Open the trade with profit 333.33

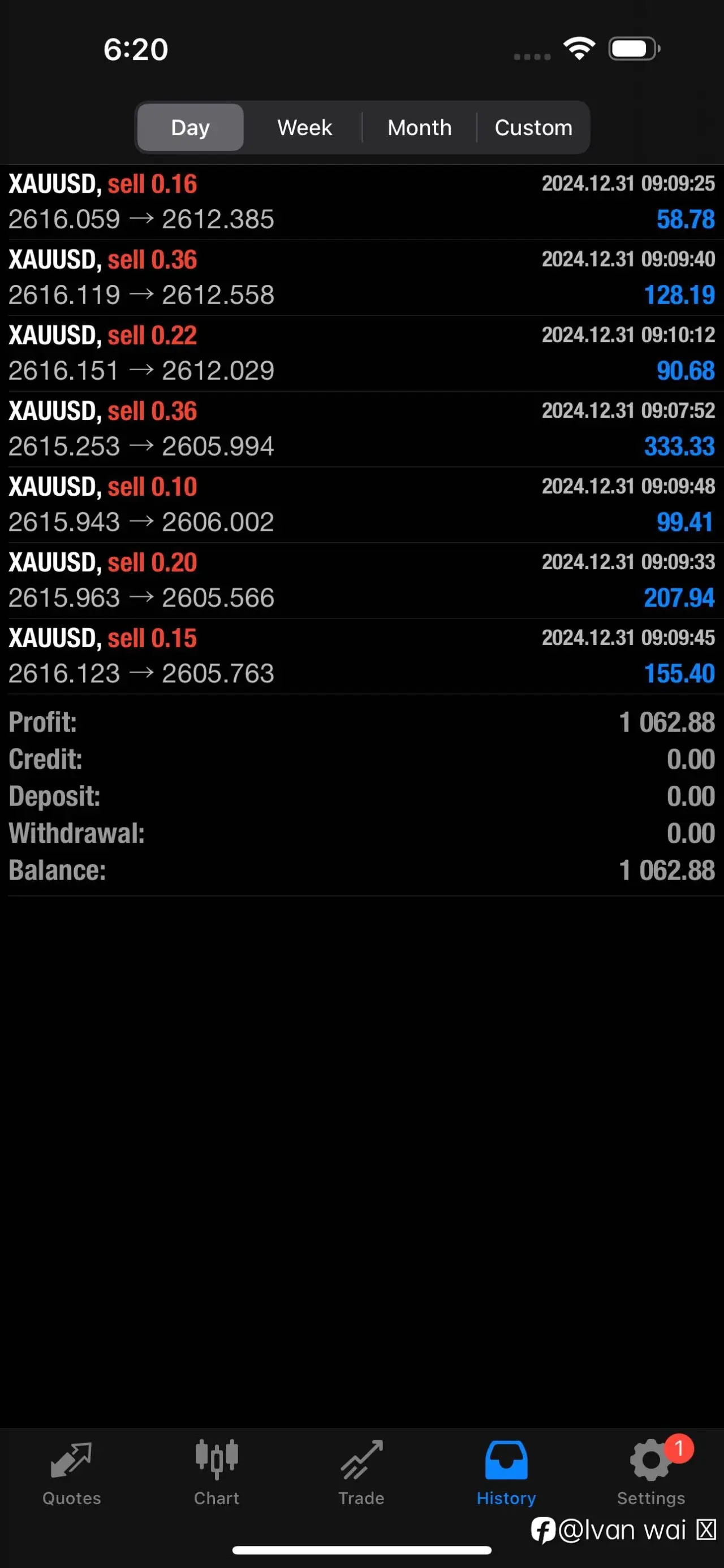pyautogui.click(x=361, y=429)
